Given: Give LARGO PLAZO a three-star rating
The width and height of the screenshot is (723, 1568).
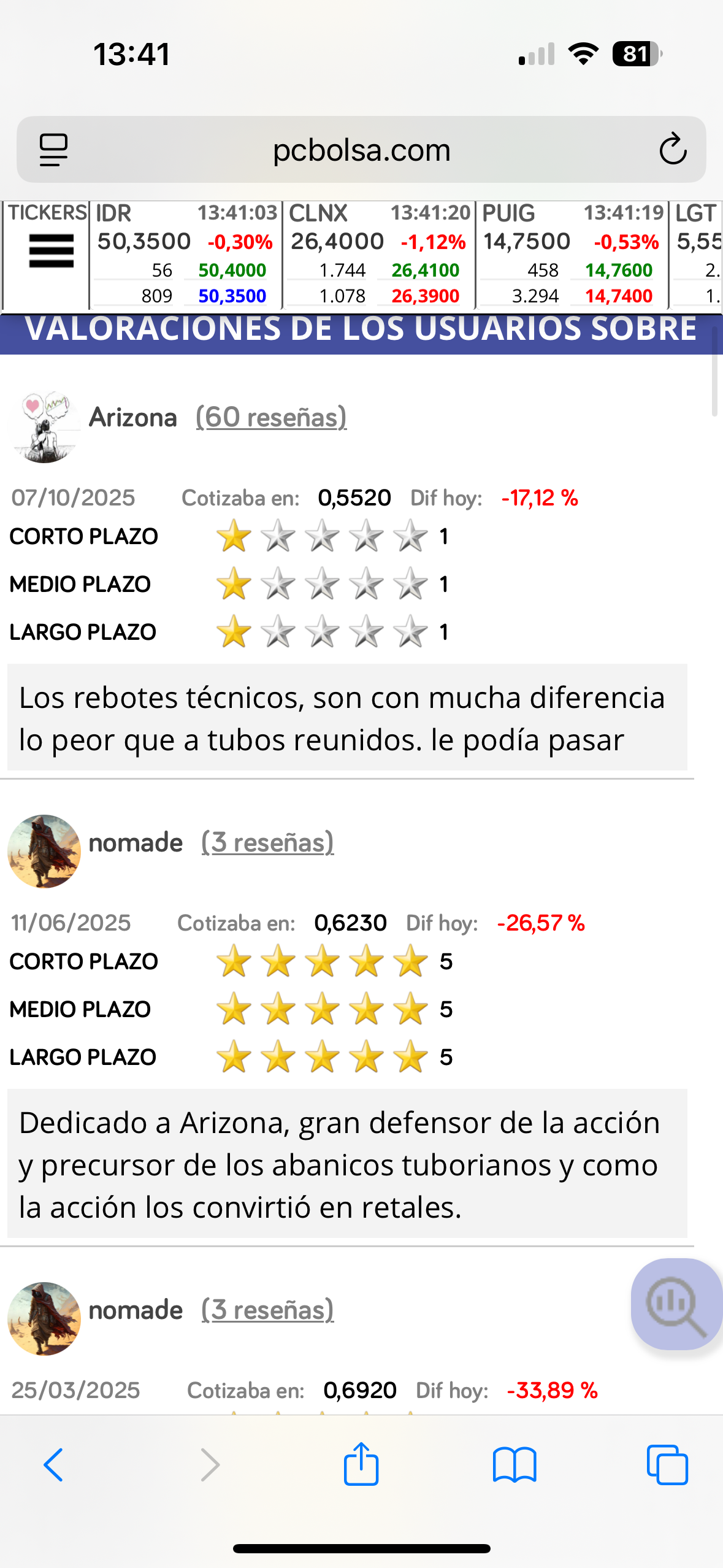Looking at the screenshot, I should 322,630.
